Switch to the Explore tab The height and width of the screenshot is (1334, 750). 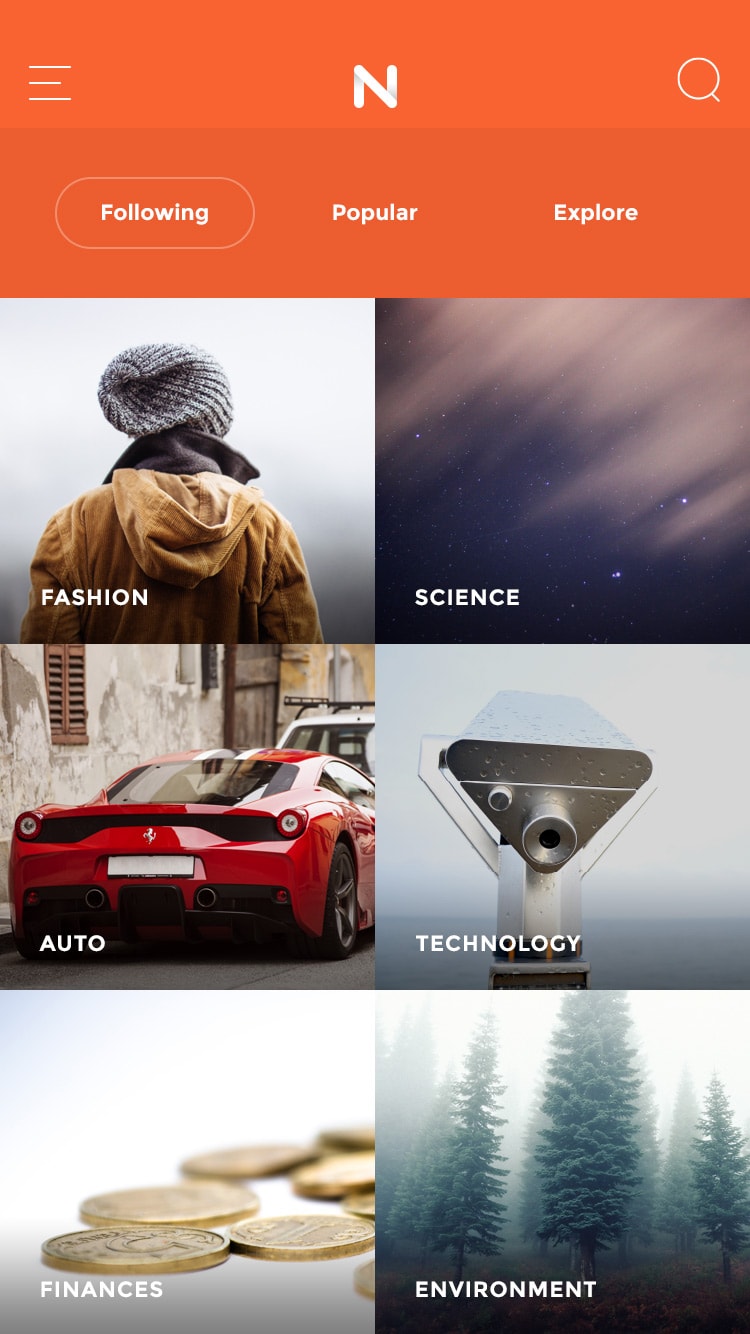pos(595,213)
